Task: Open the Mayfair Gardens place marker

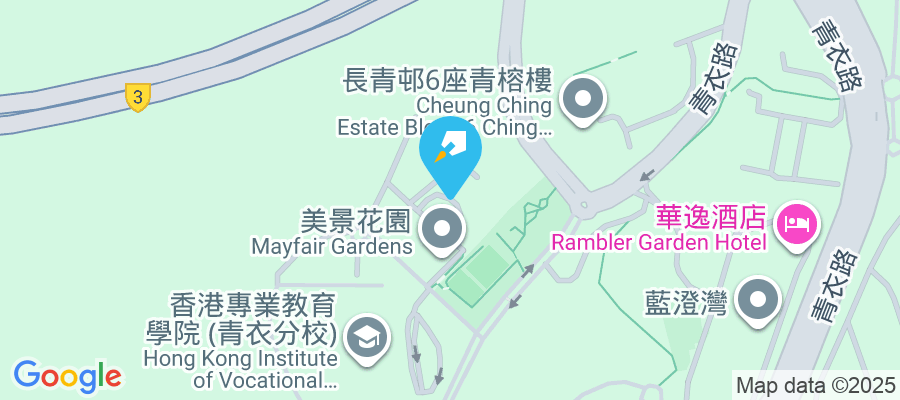Action: click(442, 230)
